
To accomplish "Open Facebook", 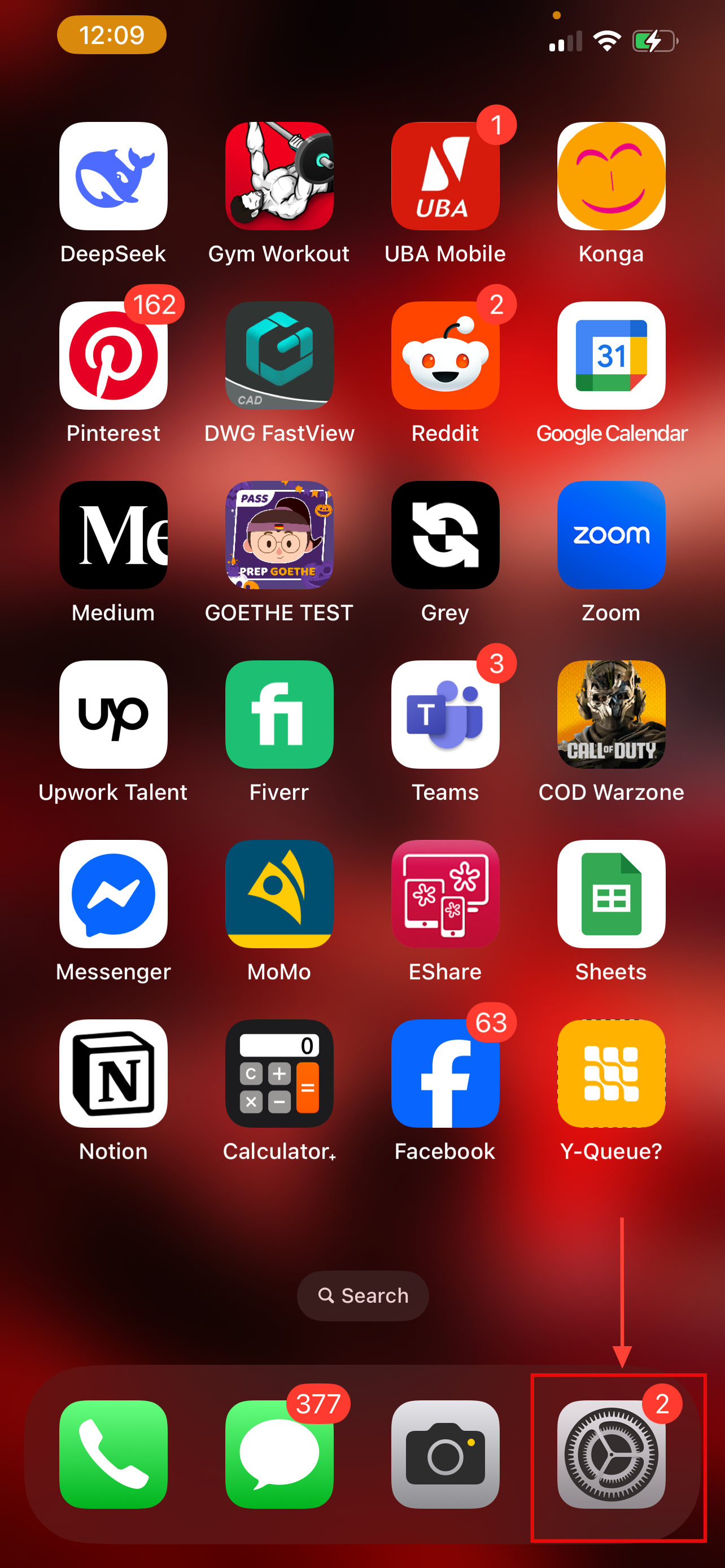I will tap(445, 1073).
